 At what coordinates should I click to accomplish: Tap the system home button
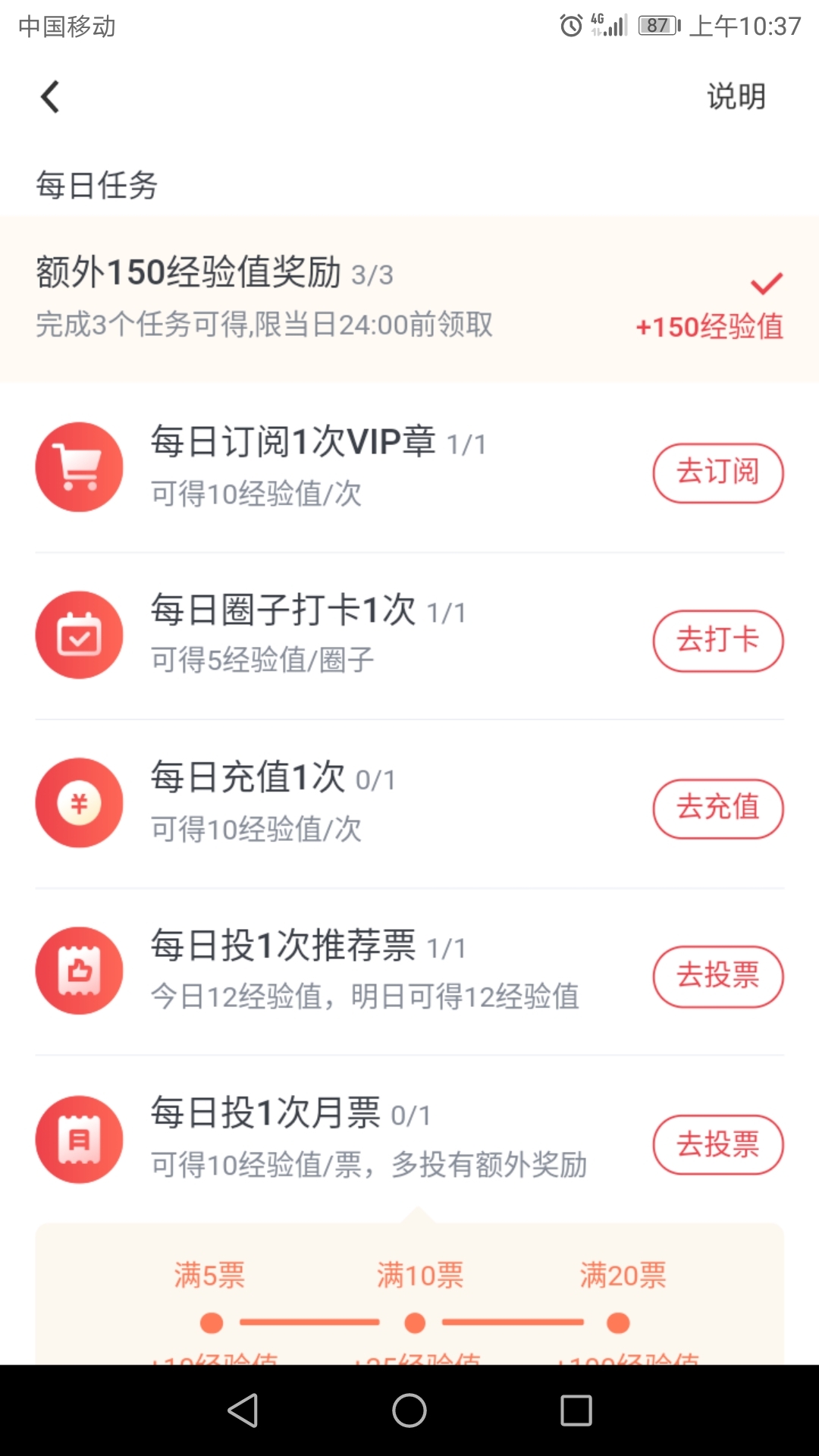[409, 1410]
